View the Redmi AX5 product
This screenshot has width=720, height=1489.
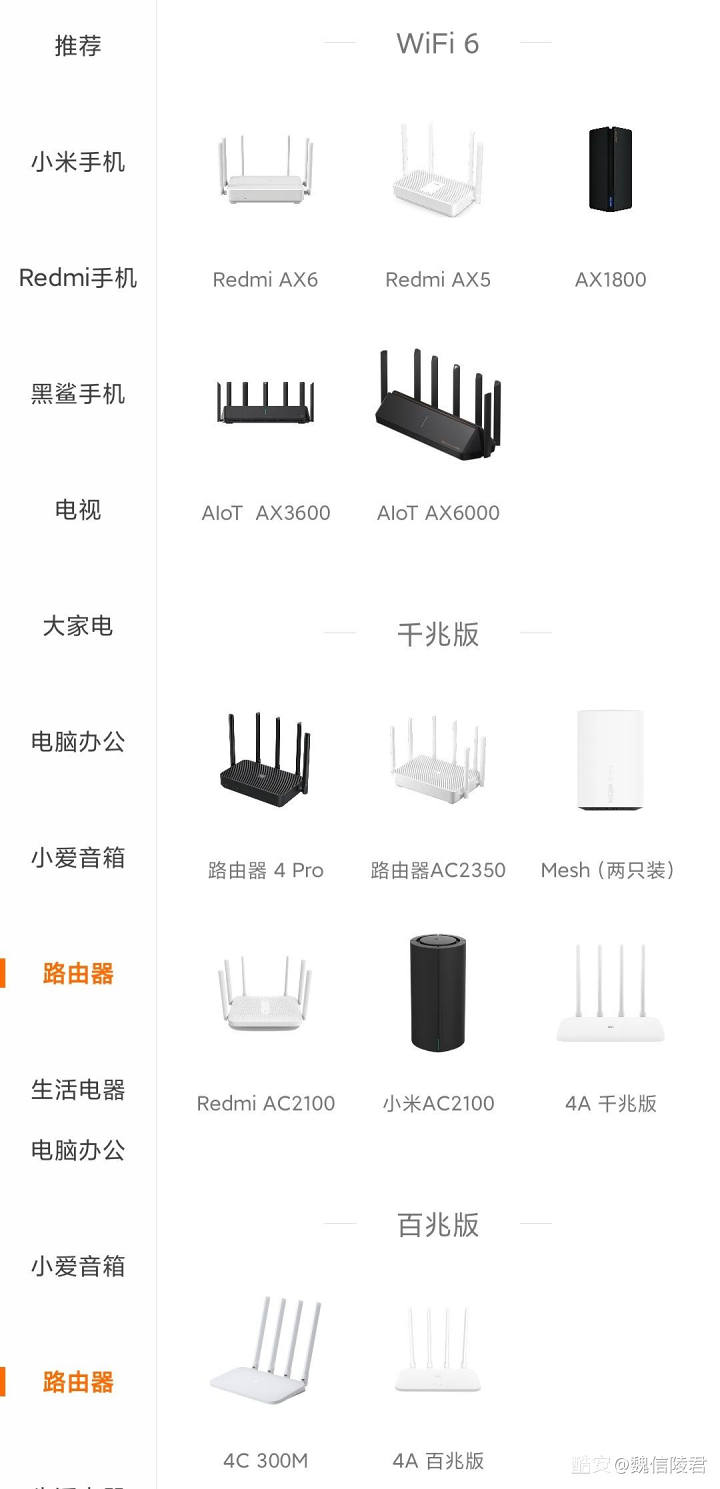point(438,200)
